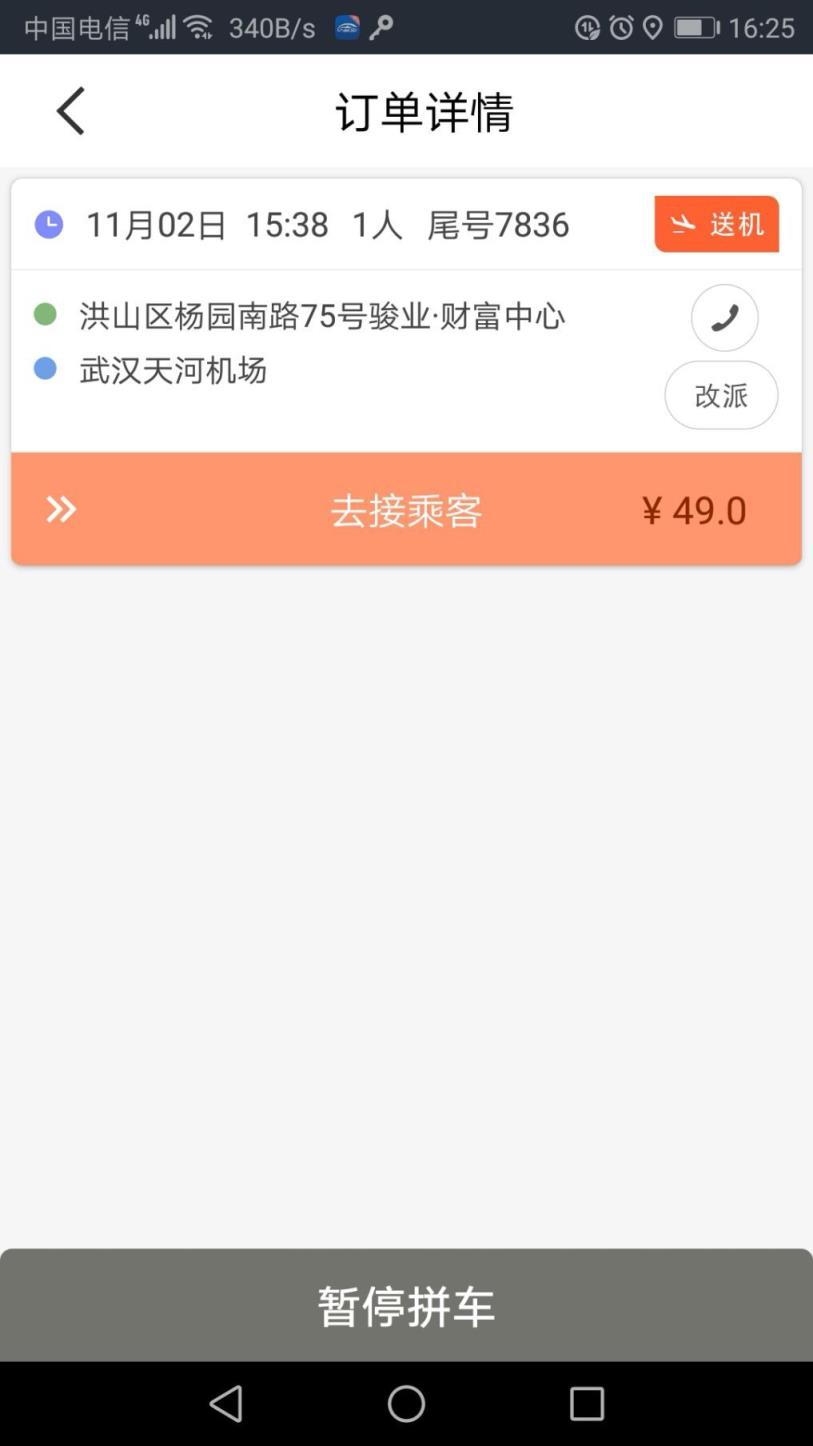
Task: Tap the location icon in the status bar
Action: [x=651, y=27]
